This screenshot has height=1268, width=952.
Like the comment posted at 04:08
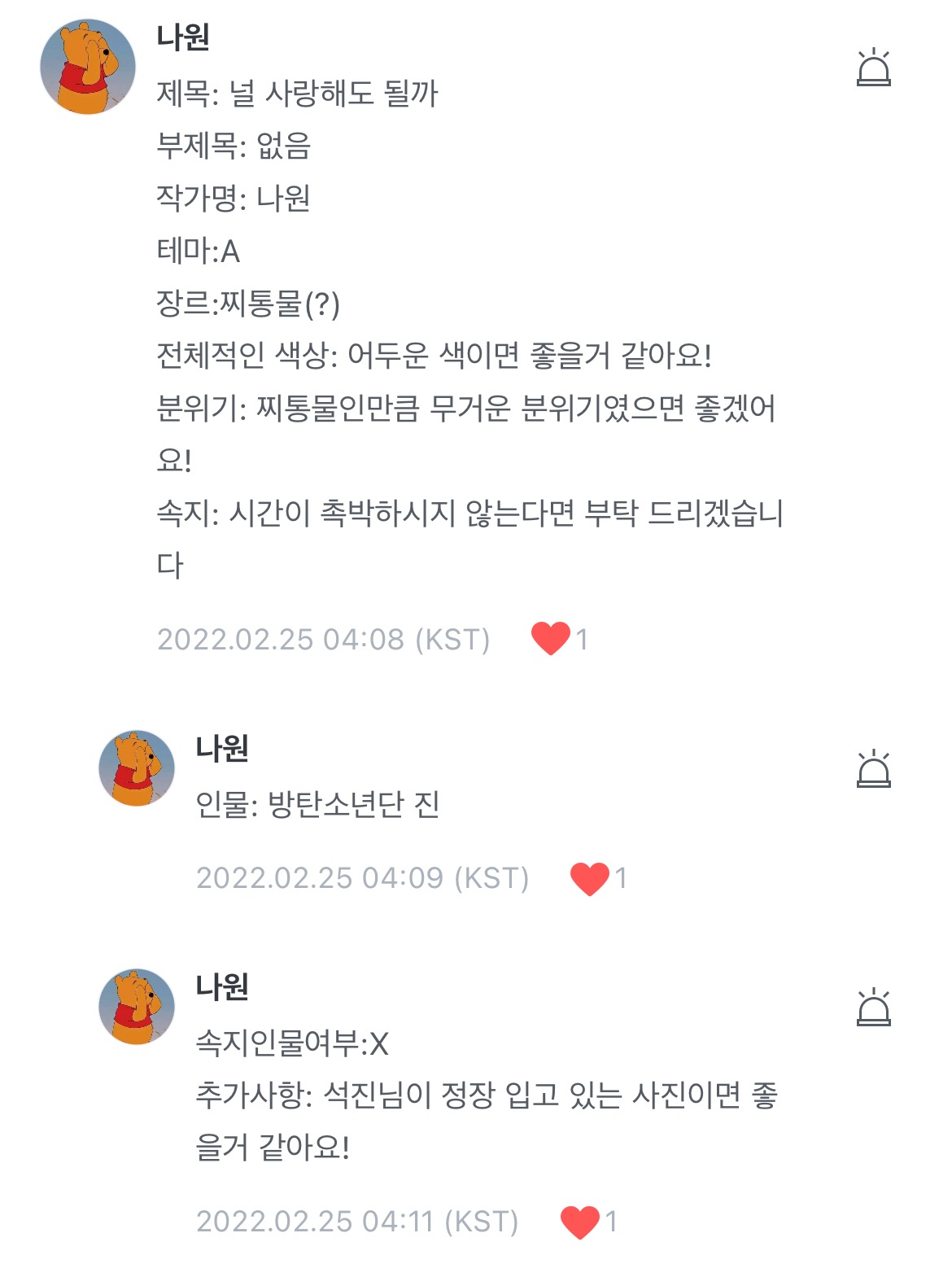click(551, 639)
